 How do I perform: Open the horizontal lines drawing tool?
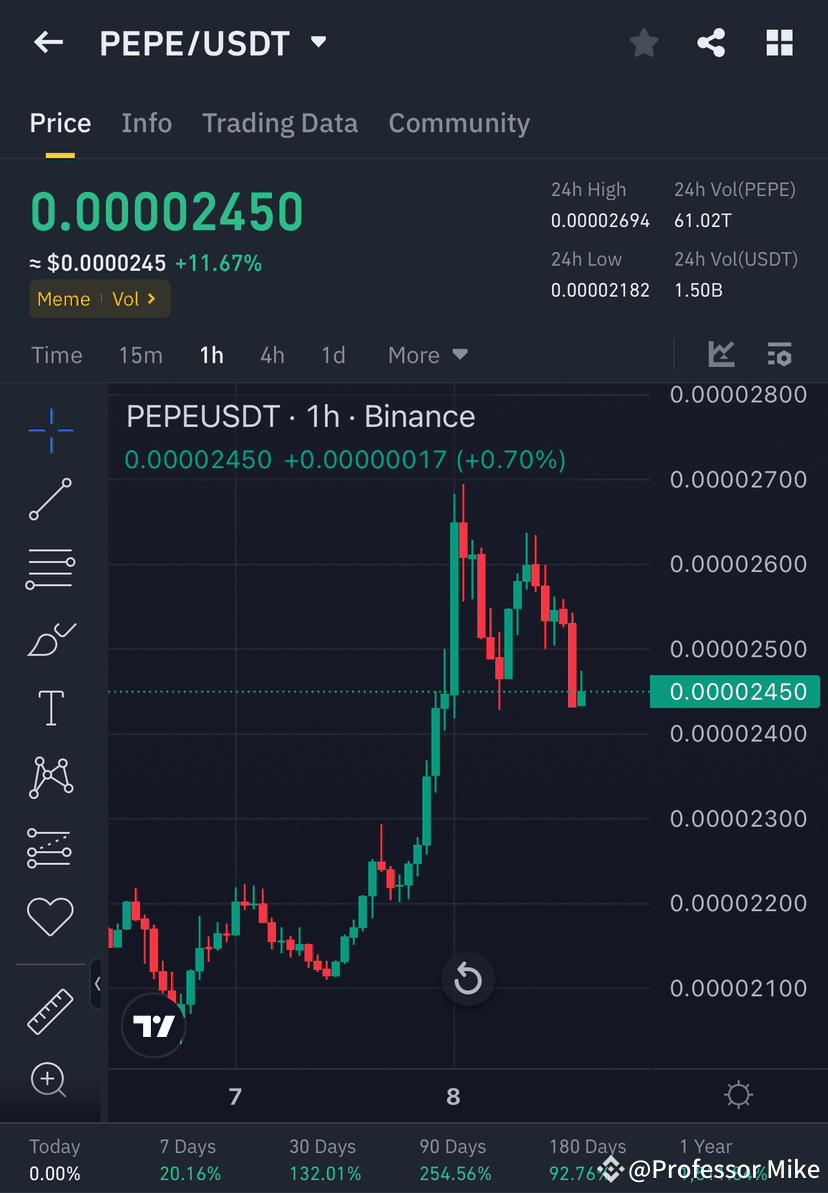50,569
